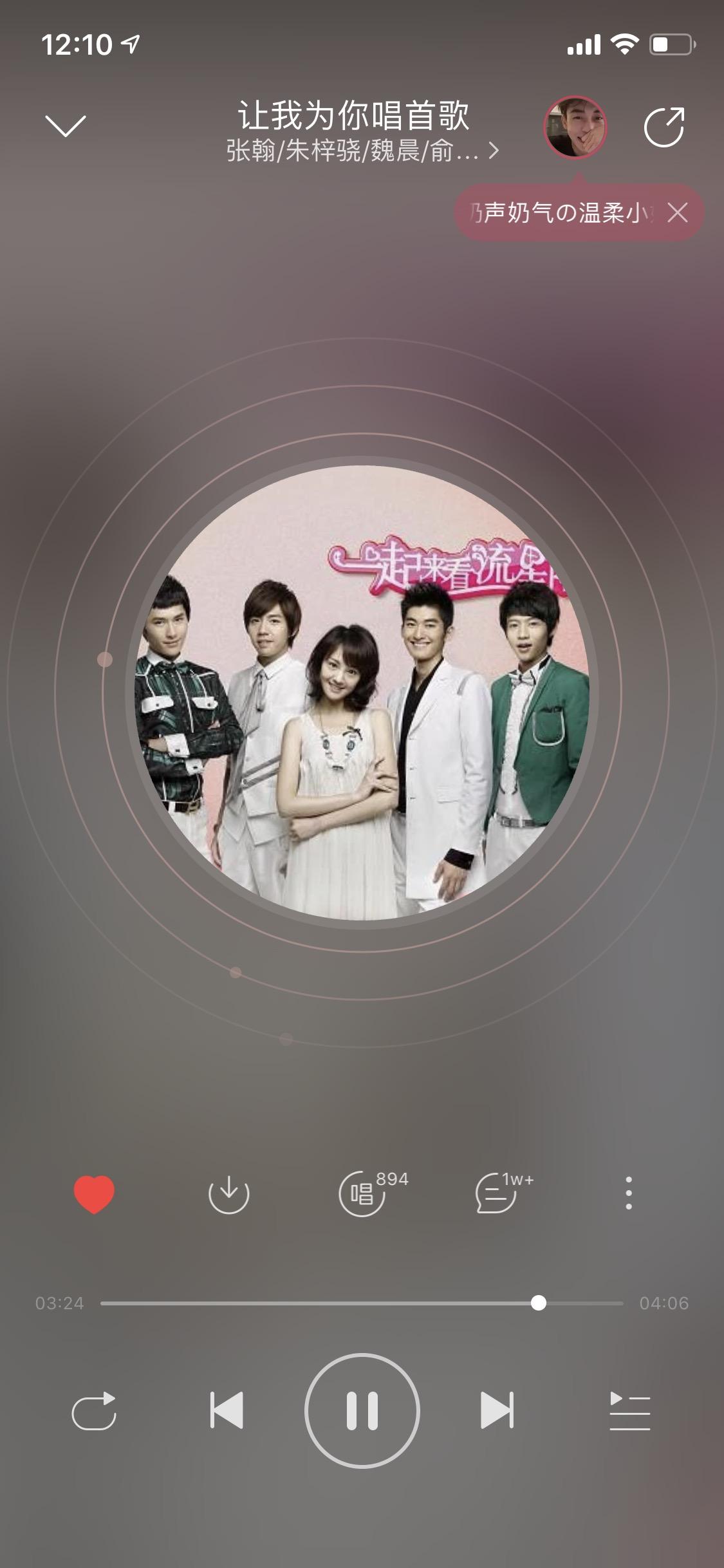Open the current playlist queue

coord(629,1411)
